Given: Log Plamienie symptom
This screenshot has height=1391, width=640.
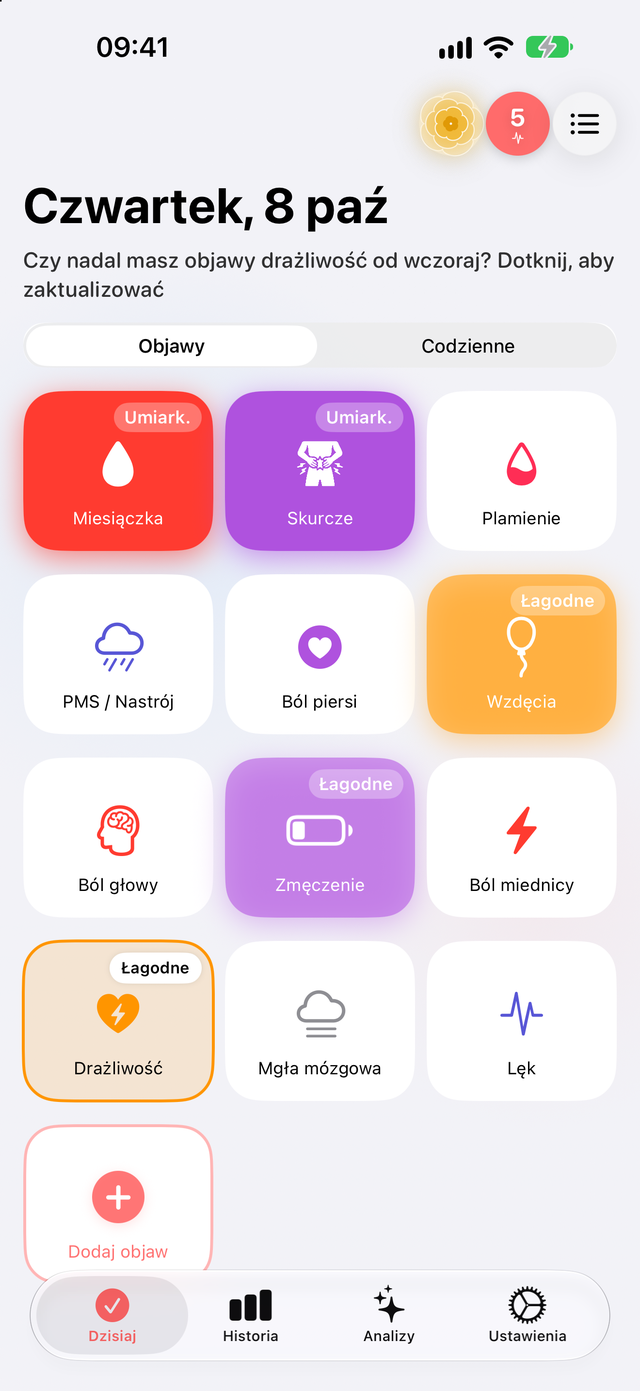Looking at the screenshot, I should click(521, 470).
